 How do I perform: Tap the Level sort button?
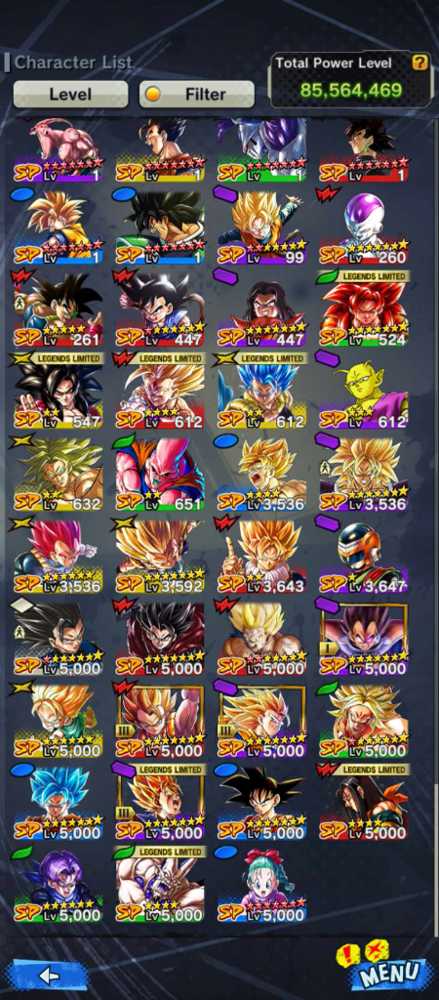70,94
